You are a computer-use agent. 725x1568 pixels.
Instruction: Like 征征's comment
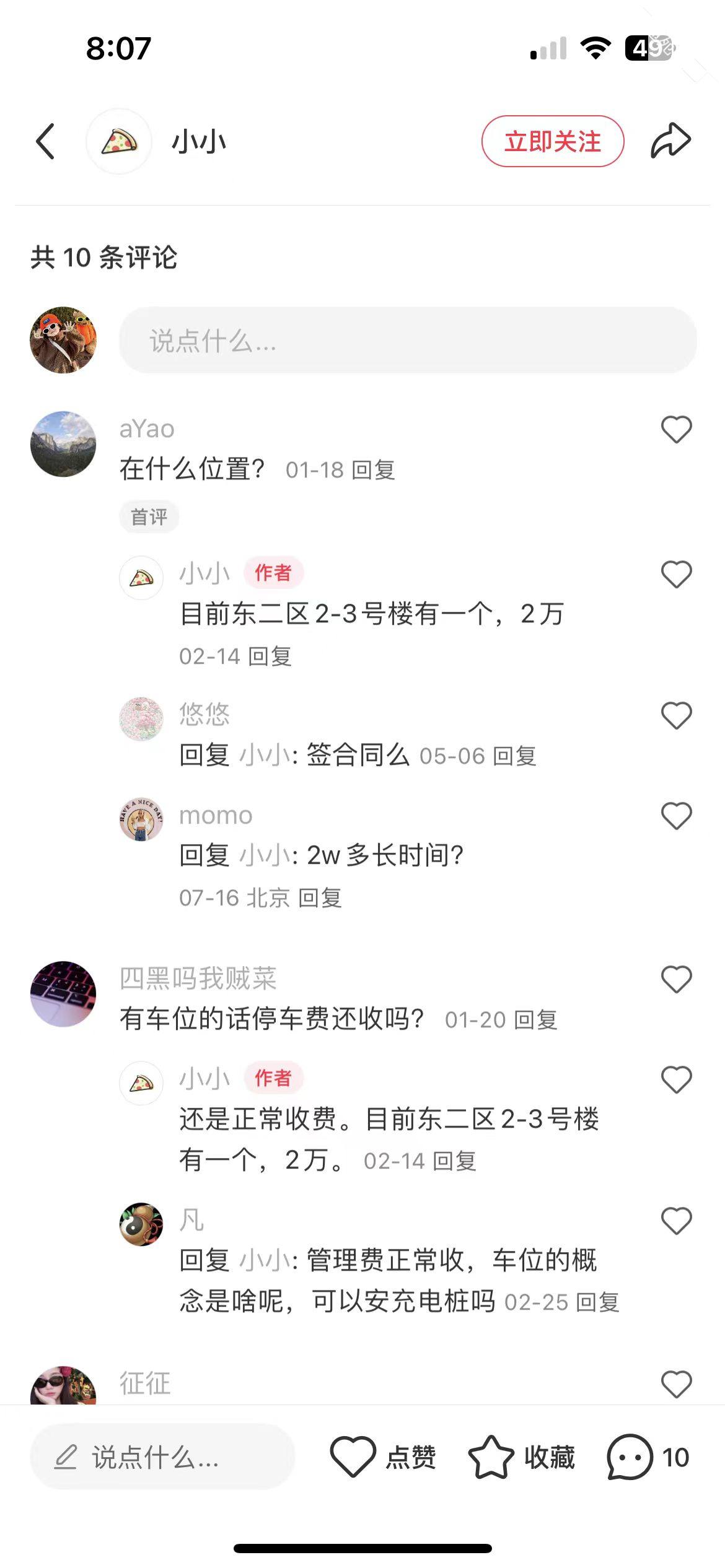[676, 1384]
